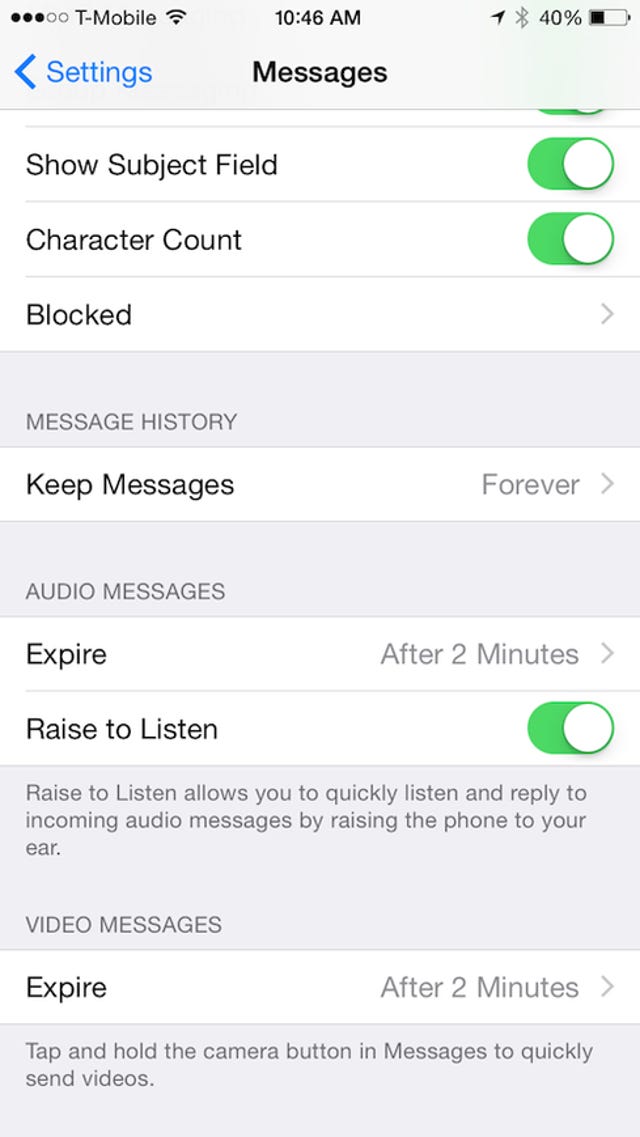This screenshot has height=1137, width=640.
Task: Open the Keep Messages setting
Action: pos(320,484)
